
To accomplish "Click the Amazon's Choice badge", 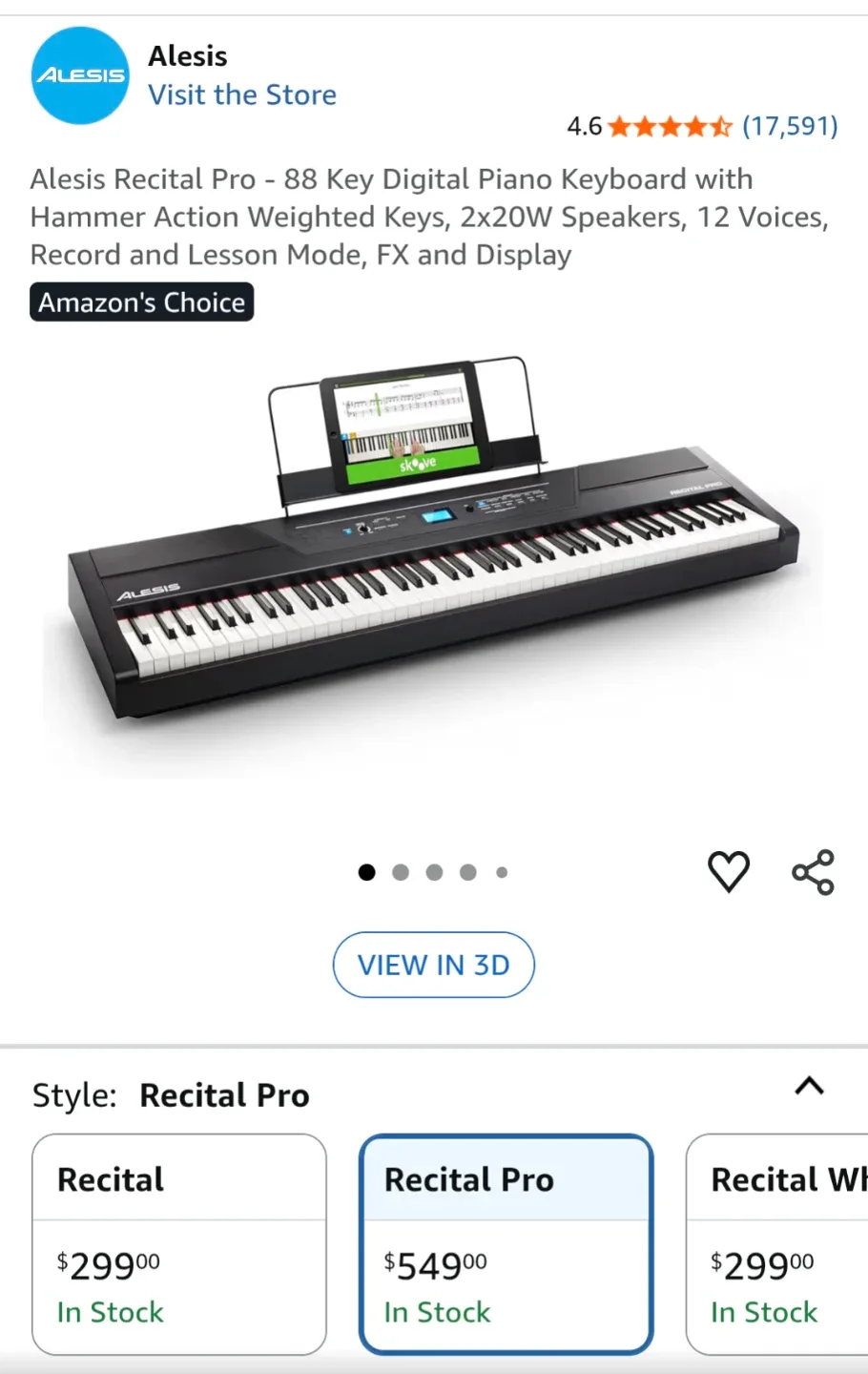I will point(141,302).
